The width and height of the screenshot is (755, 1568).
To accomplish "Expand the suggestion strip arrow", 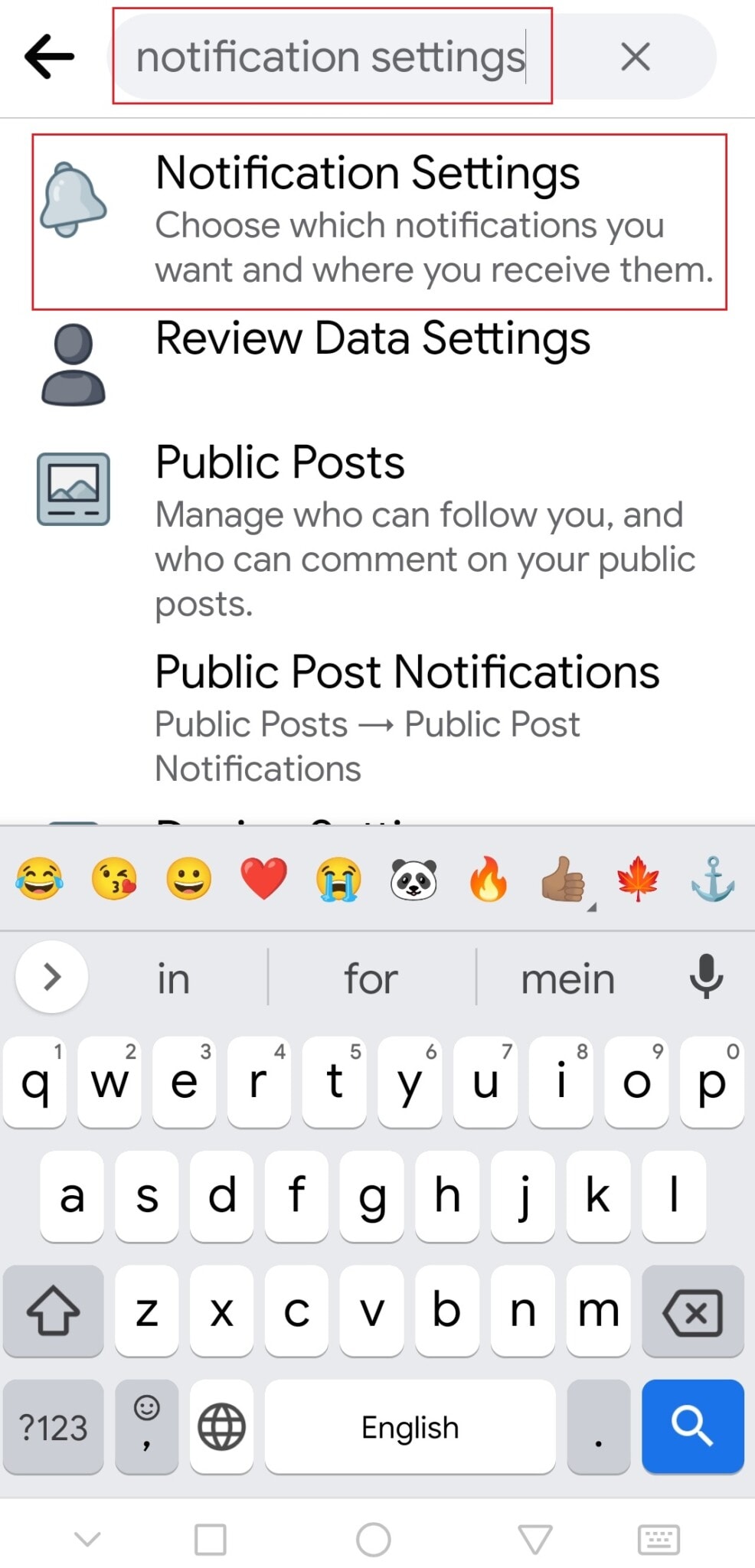I will pyautogui.click(x=51, y=978).
